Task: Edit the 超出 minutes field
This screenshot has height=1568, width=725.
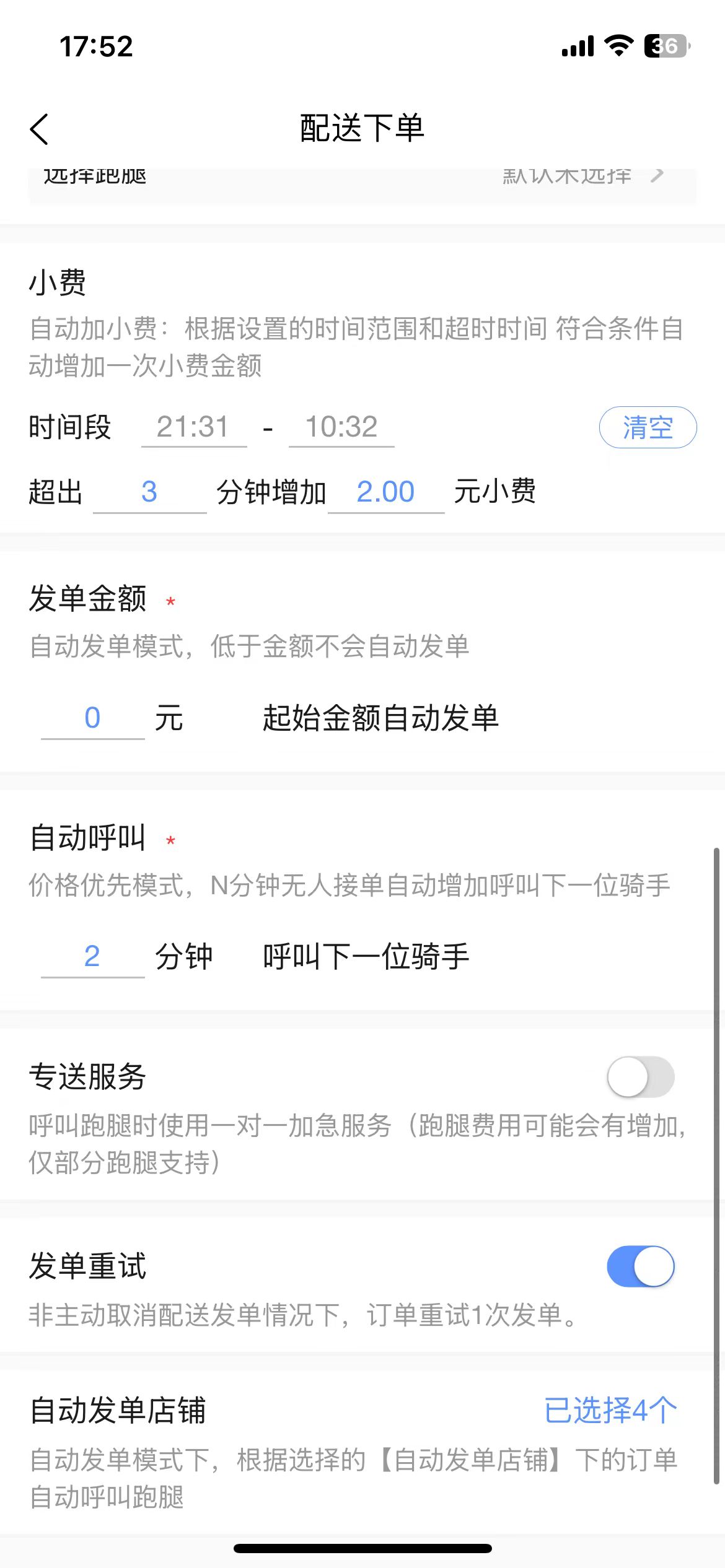Action: [149, 493]
